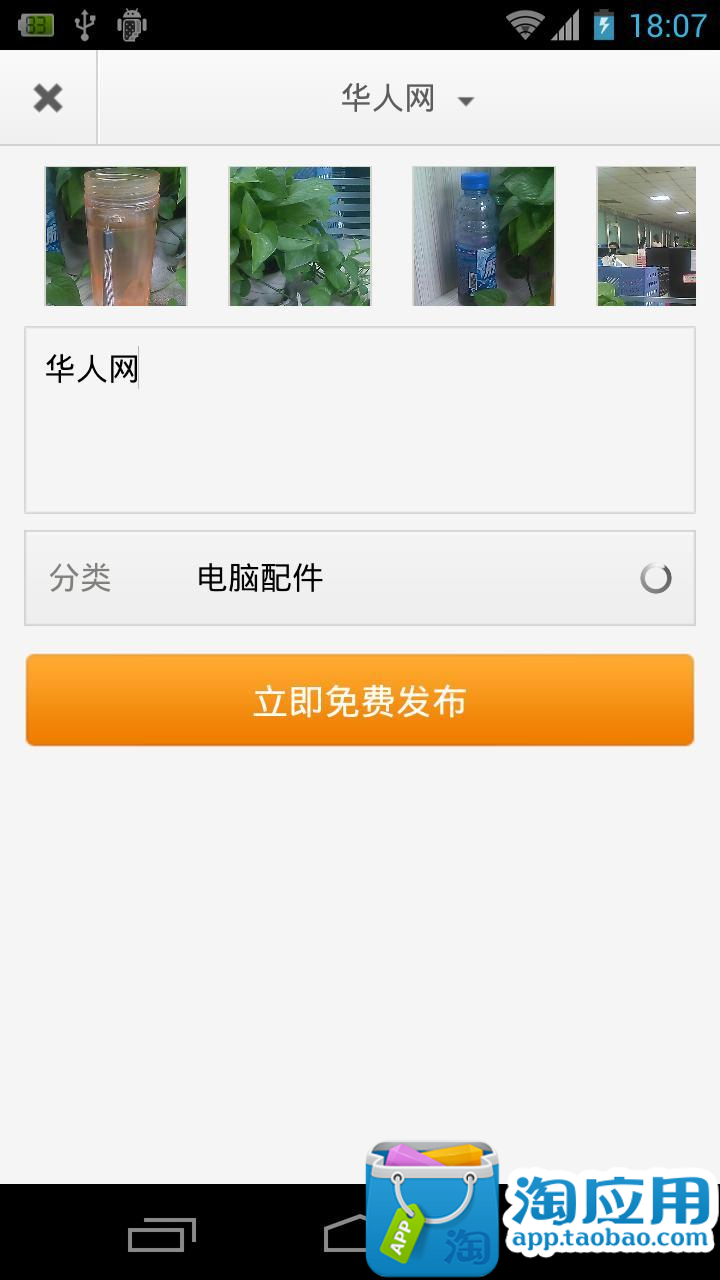Image resolution: width=720 pixels, height=1280 pixels.
Task: Tap the 立即免费发布 publish button
Action: coord(360,701)
